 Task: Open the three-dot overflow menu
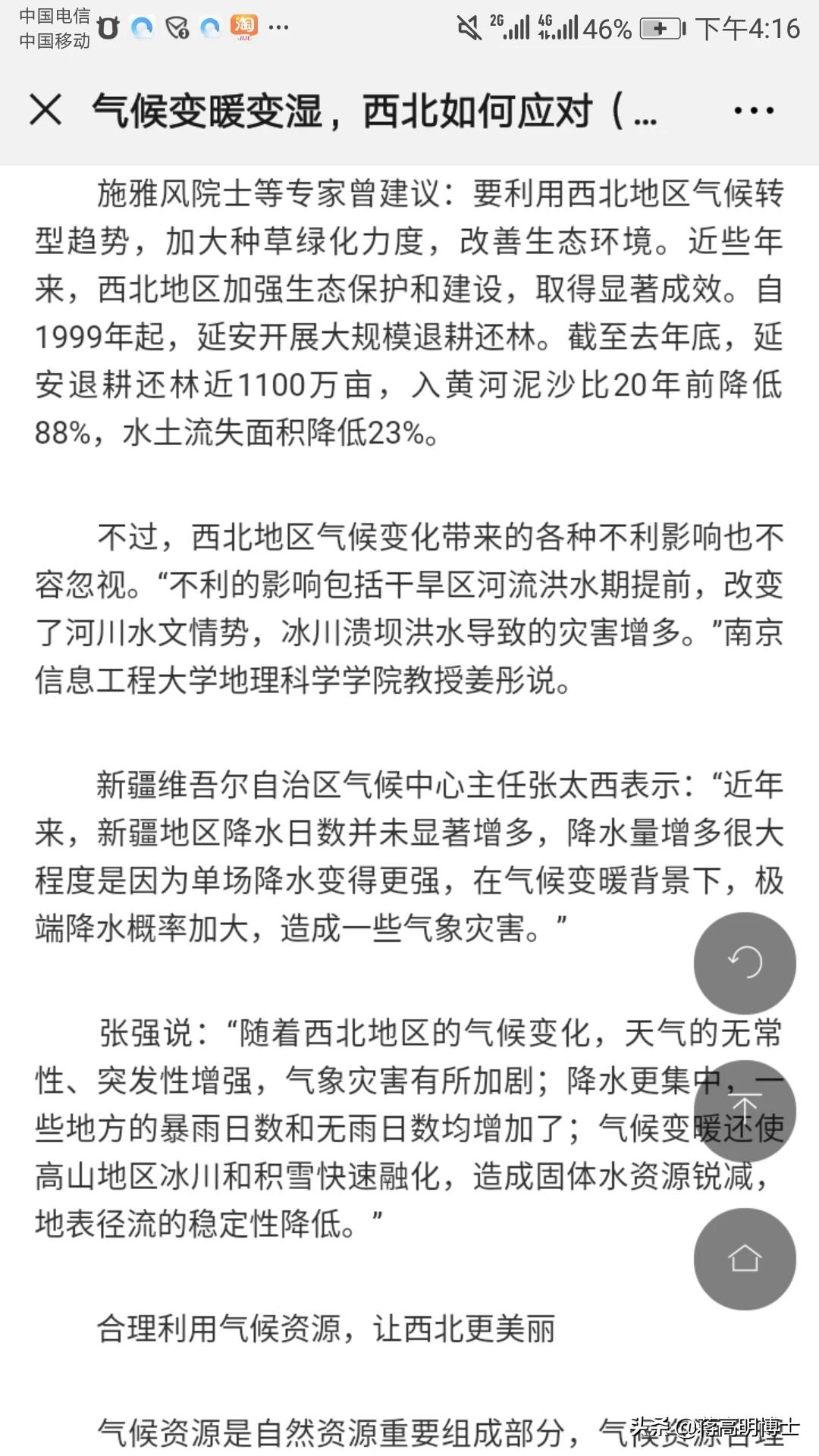[753, 111]
